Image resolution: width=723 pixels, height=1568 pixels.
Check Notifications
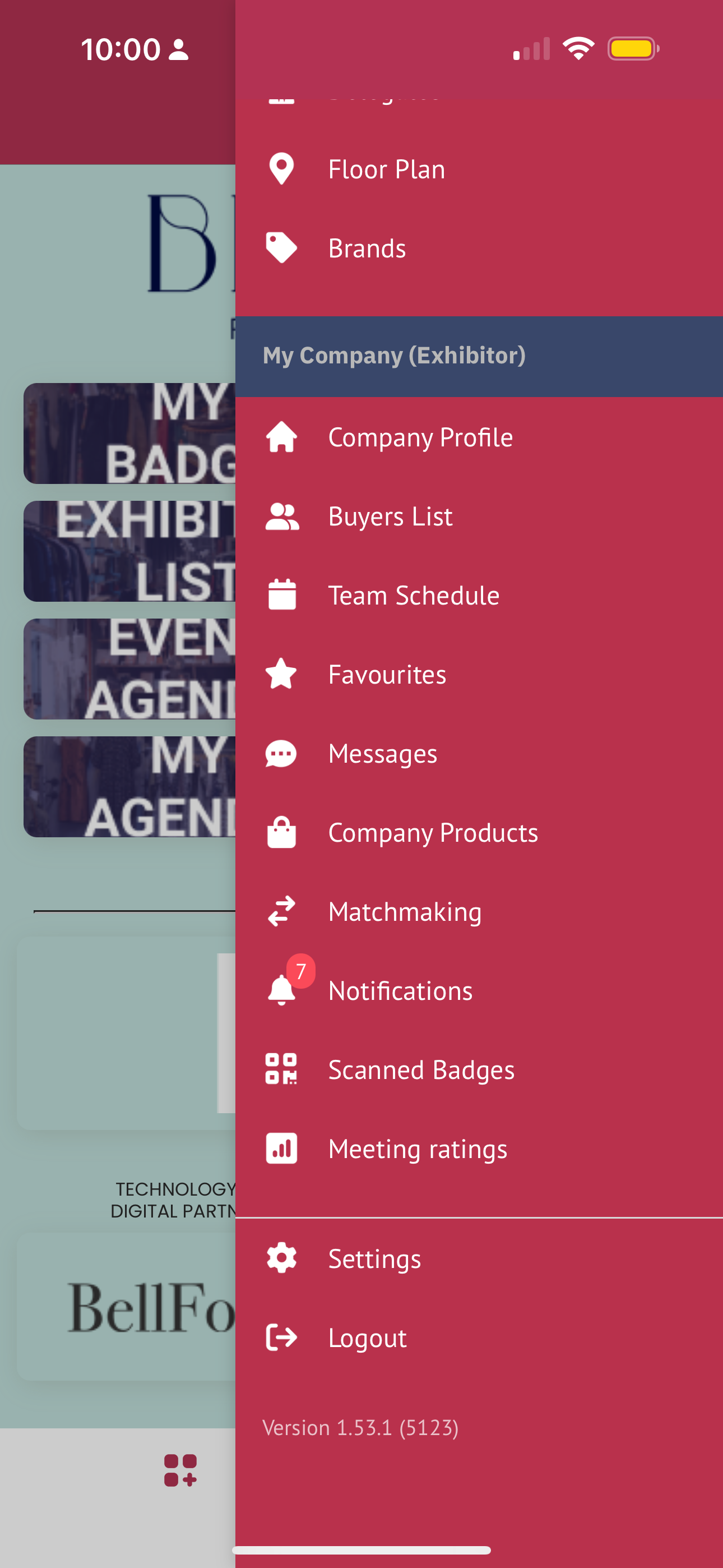coord(400,991)
